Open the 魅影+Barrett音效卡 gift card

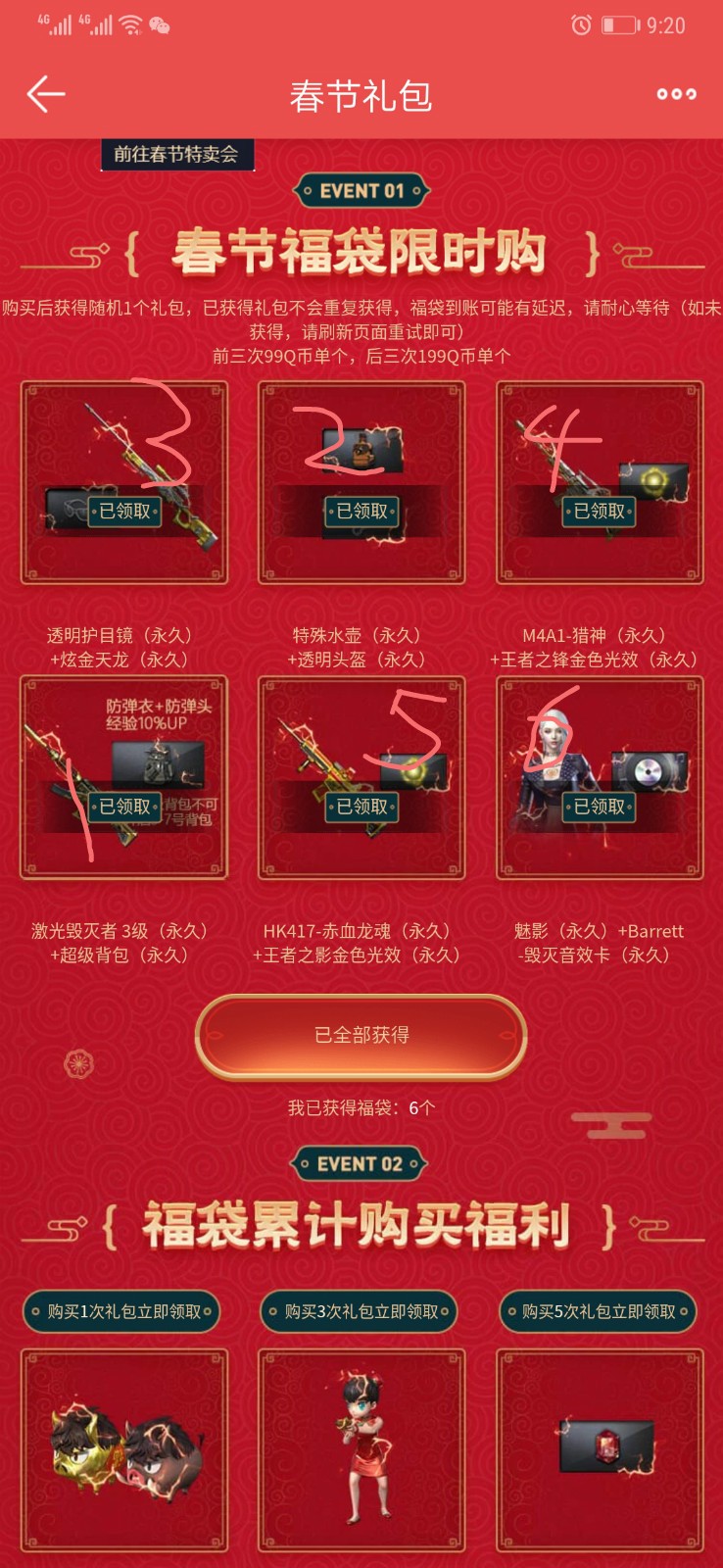click(x=600, y=777)
